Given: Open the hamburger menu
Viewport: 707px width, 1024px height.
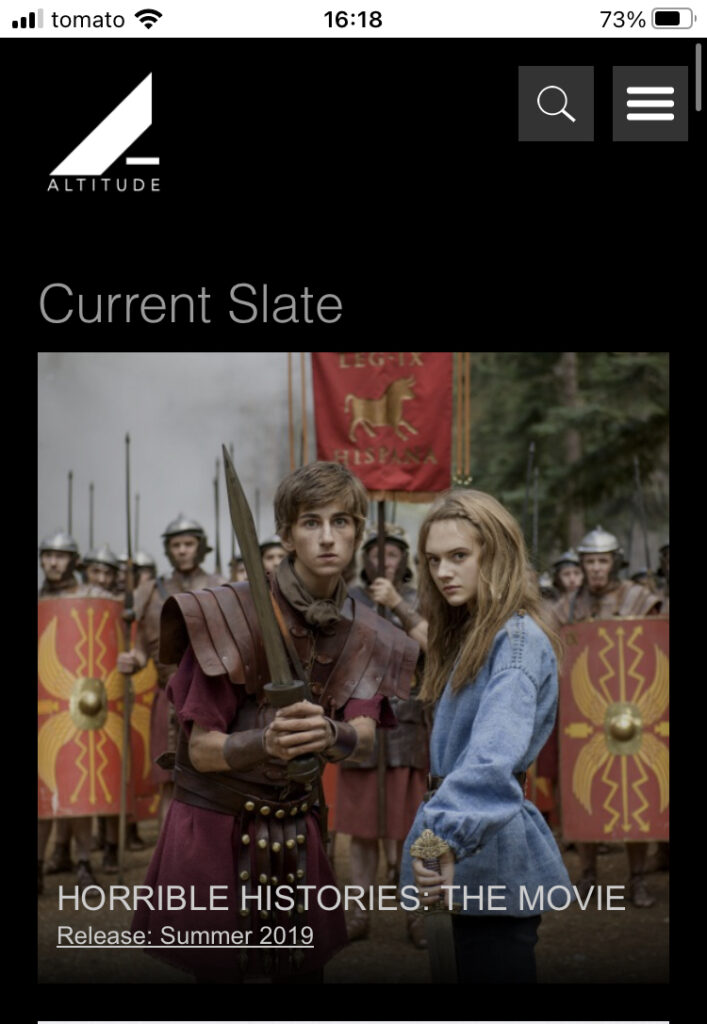Looking at the screenshot, I should point(650,104).
